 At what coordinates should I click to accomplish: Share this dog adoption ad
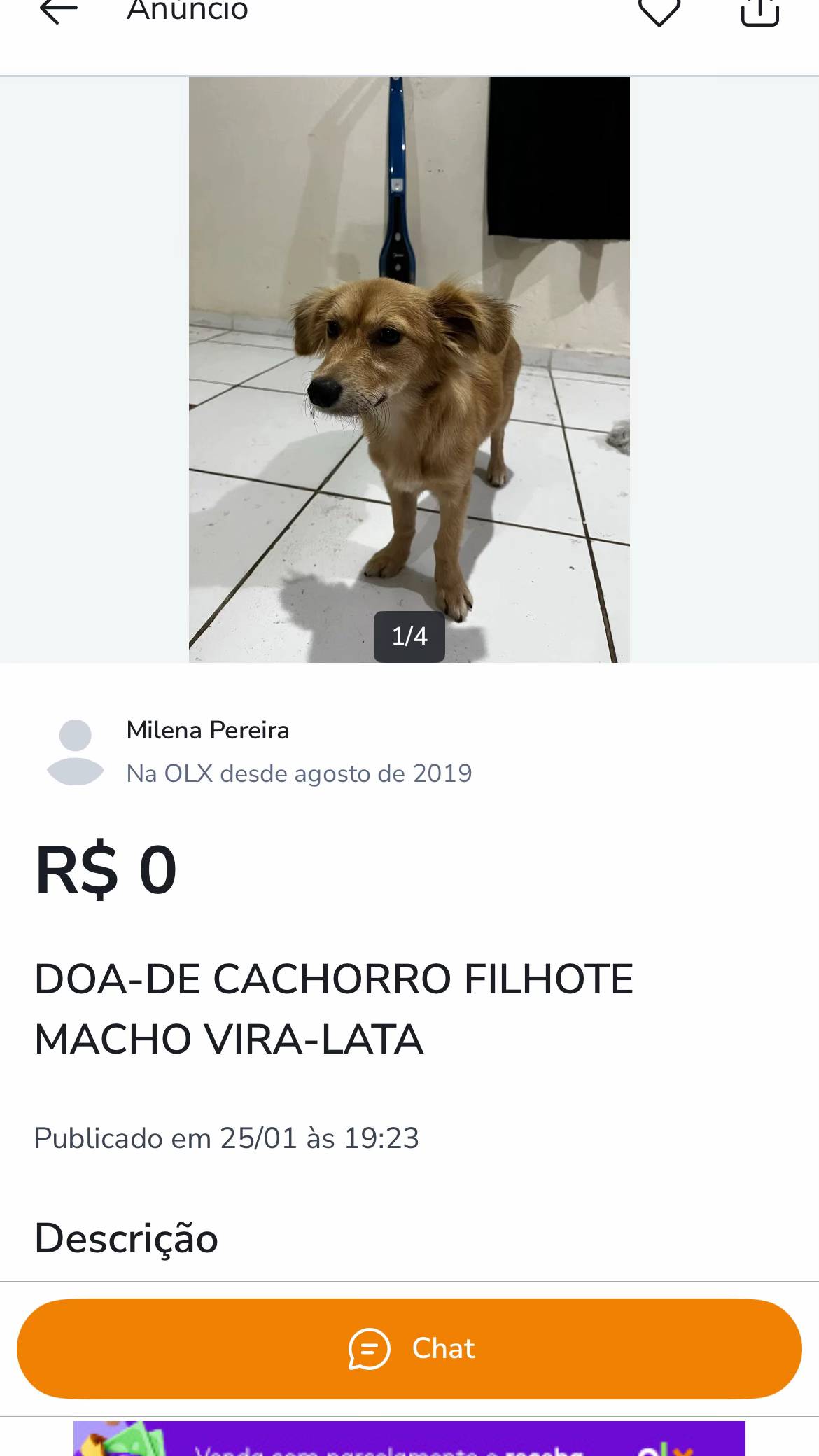point(760,11)
